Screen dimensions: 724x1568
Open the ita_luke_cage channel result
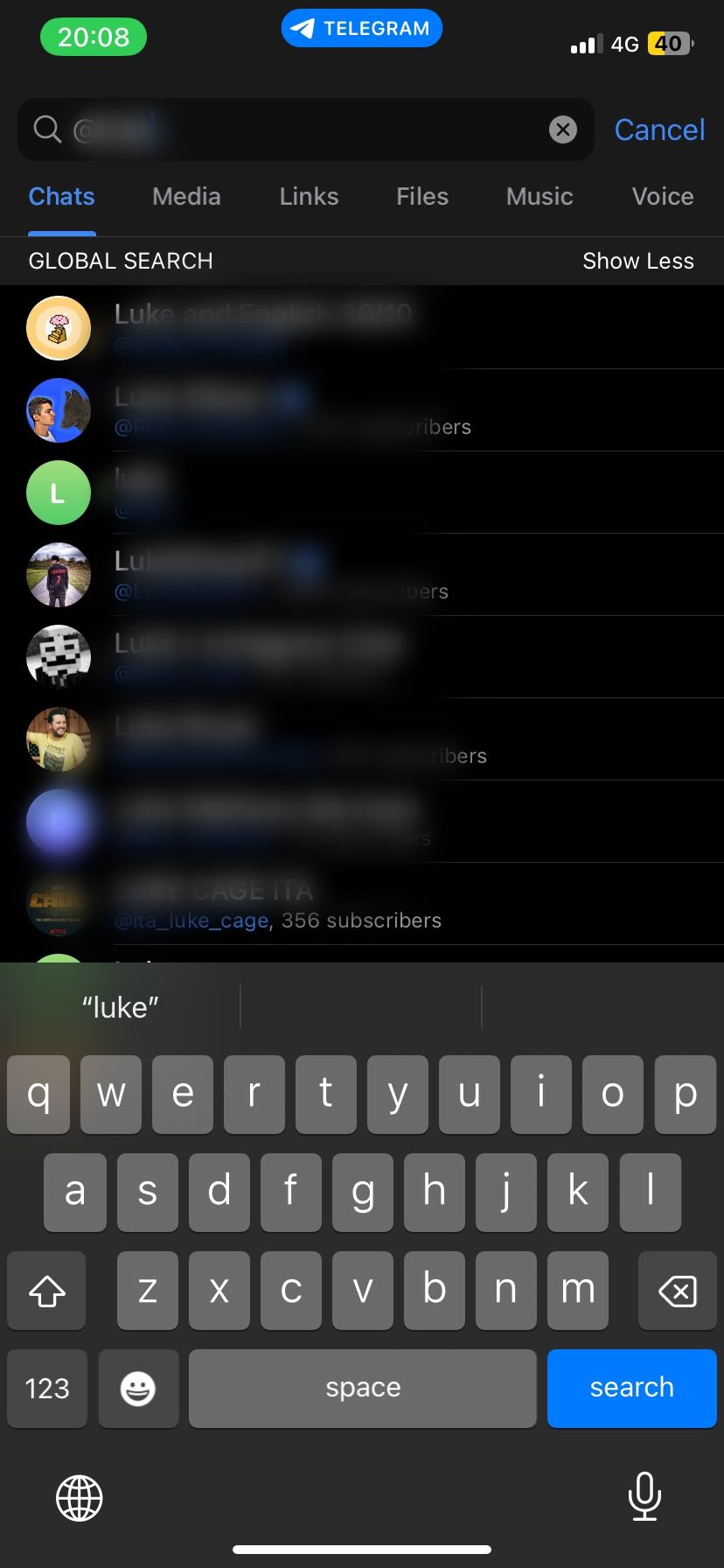(350, 905)
